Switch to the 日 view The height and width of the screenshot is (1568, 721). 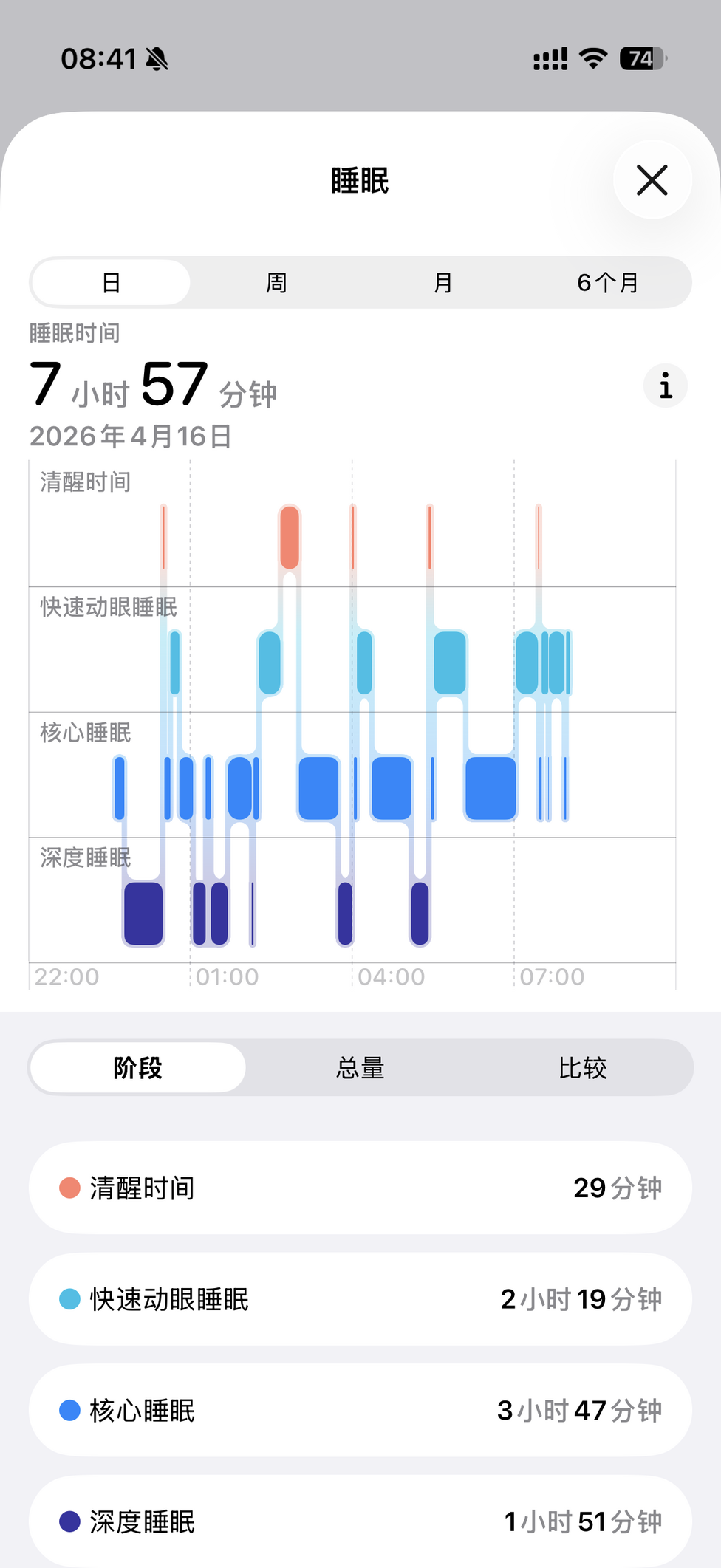111,283
